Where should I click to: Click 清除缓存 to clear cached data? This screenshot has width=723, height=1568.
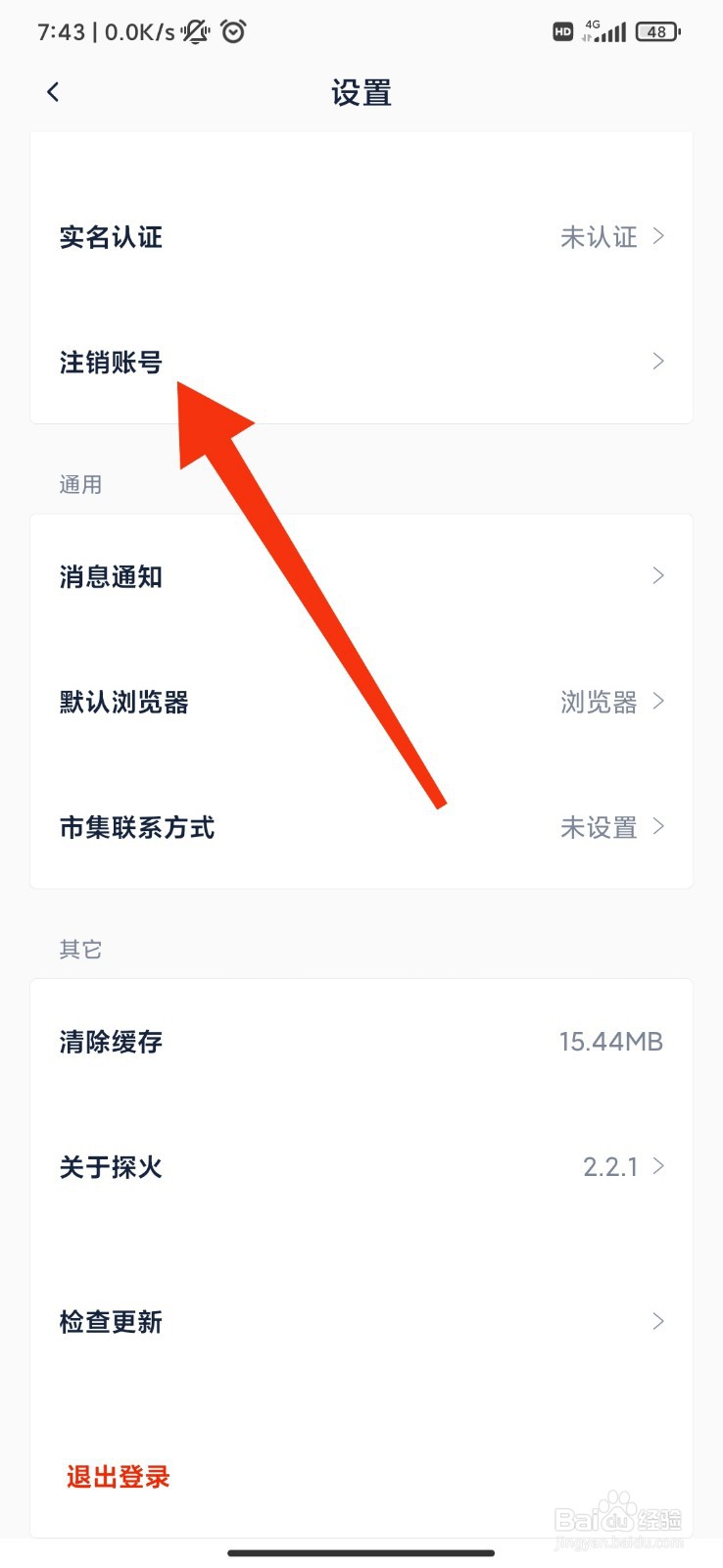tap(110, 1042)
